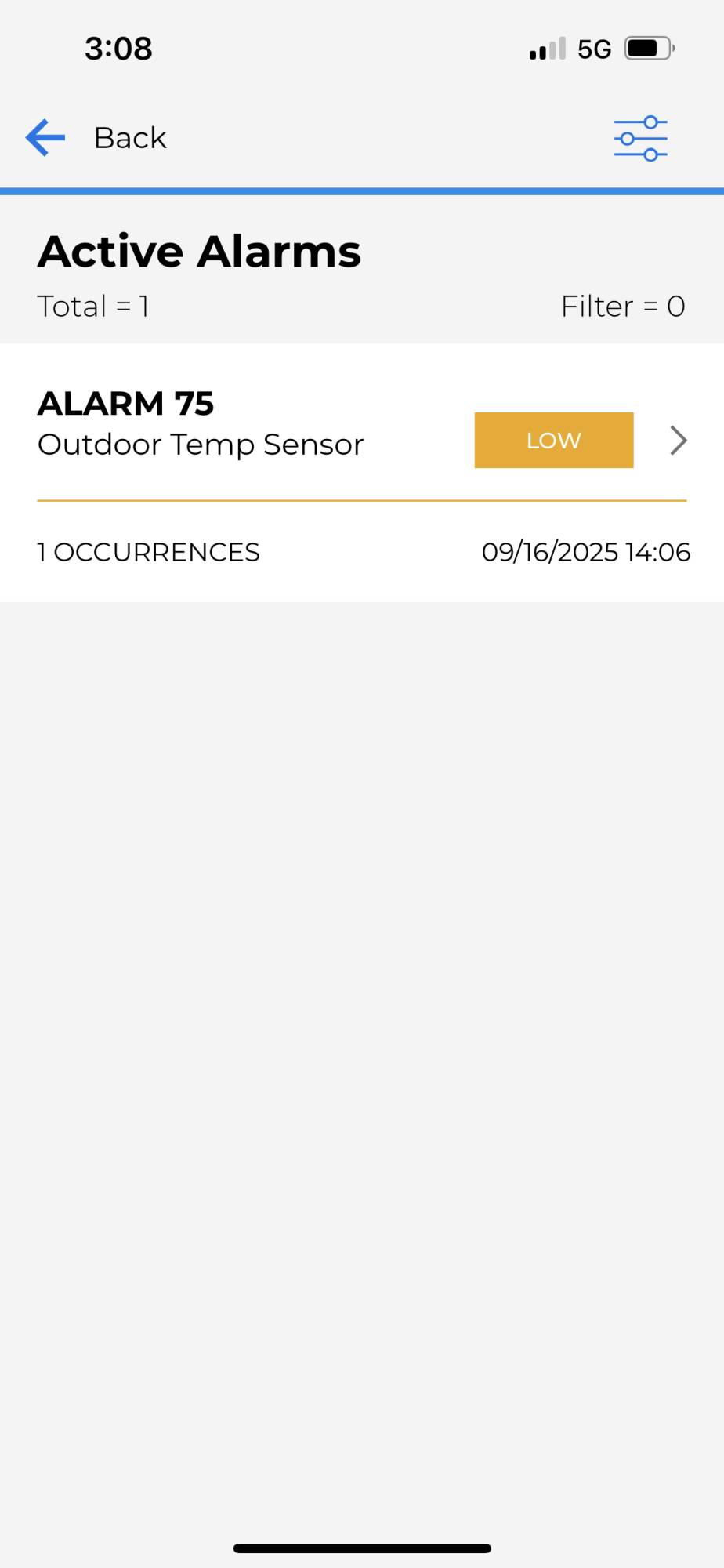
Task: Open Alarm 75 Outdoor Temp Sensor details
Action: point(678,441)
